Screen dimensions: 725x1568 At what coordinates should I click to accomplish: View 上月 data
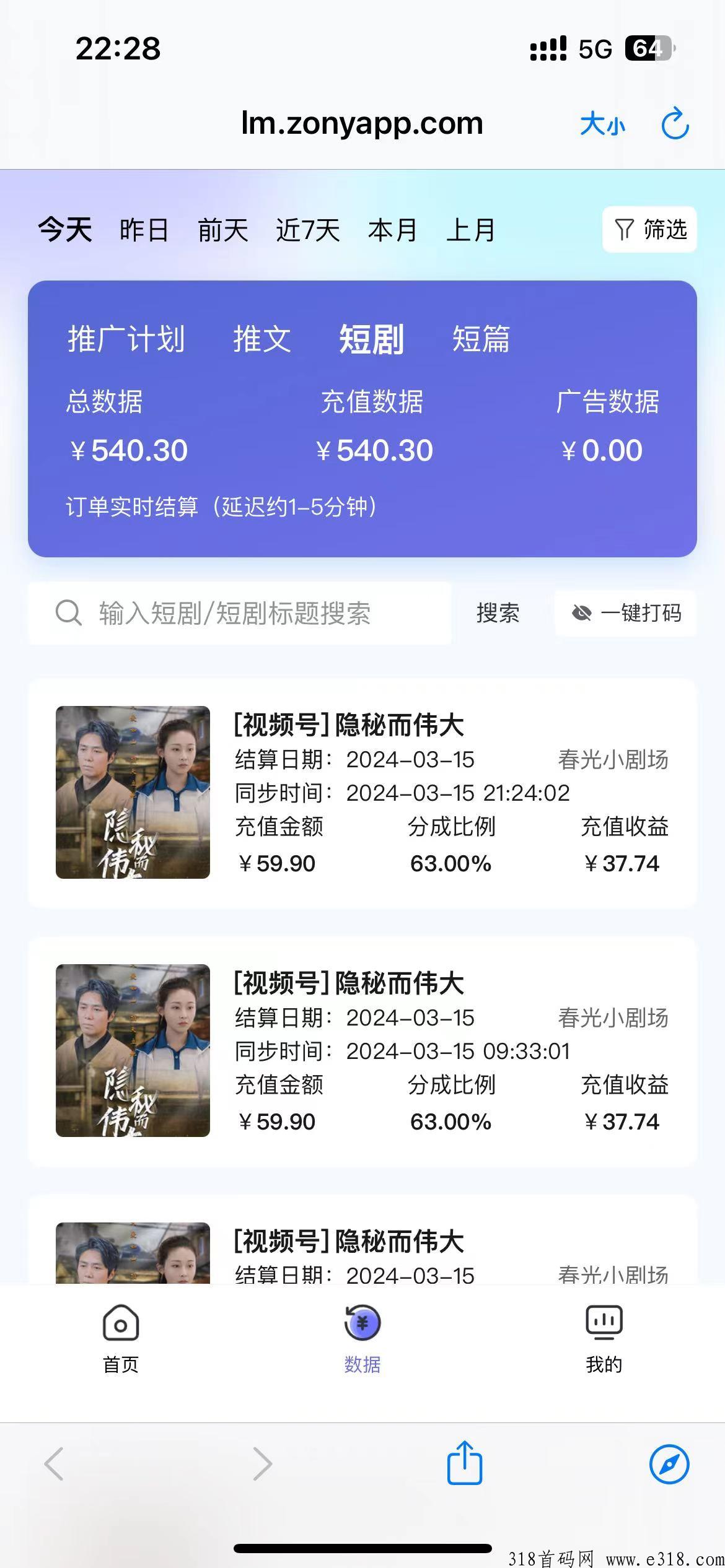pos(471,230)
